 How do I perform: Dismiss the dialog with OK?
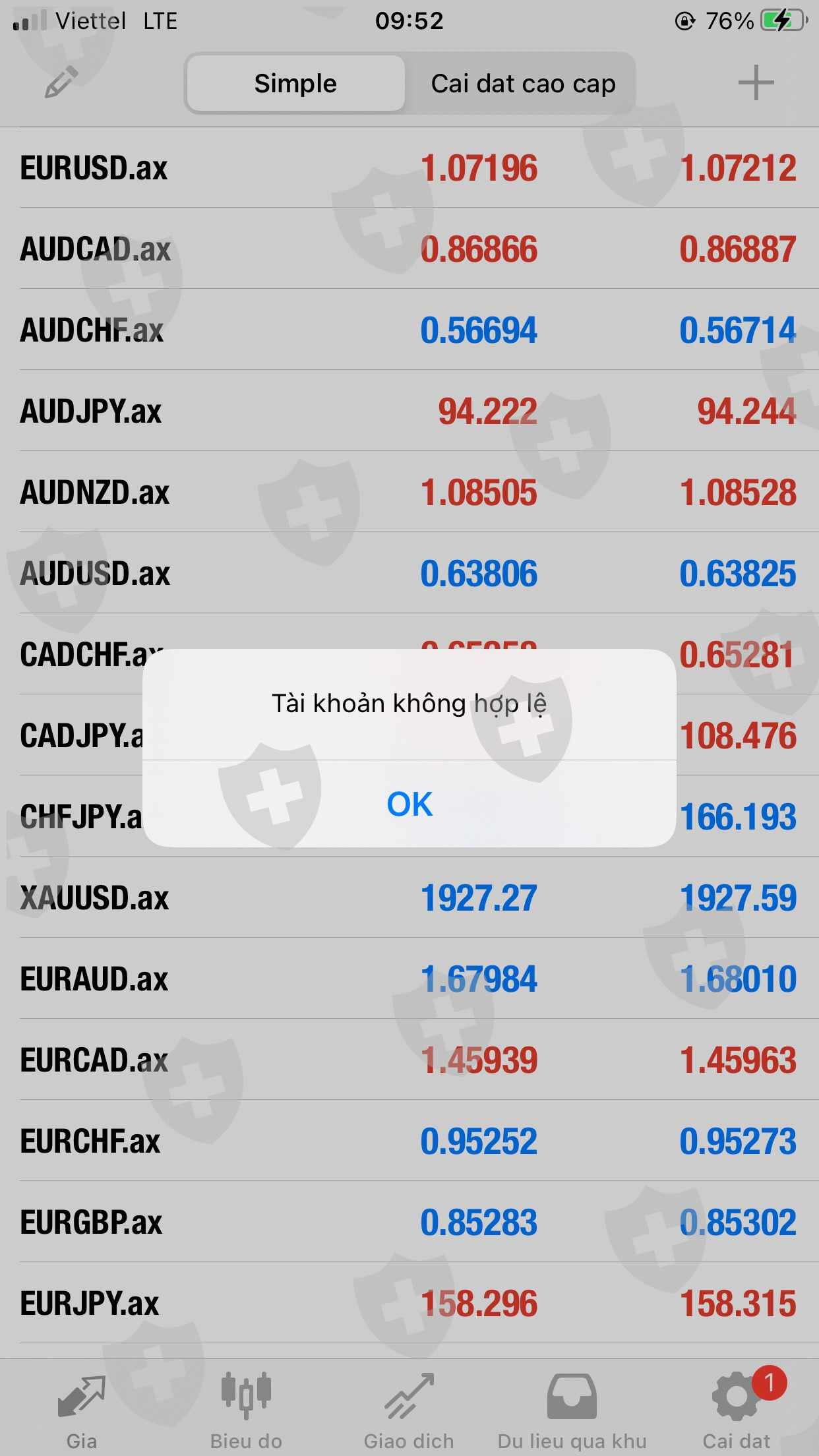point(409,804)
